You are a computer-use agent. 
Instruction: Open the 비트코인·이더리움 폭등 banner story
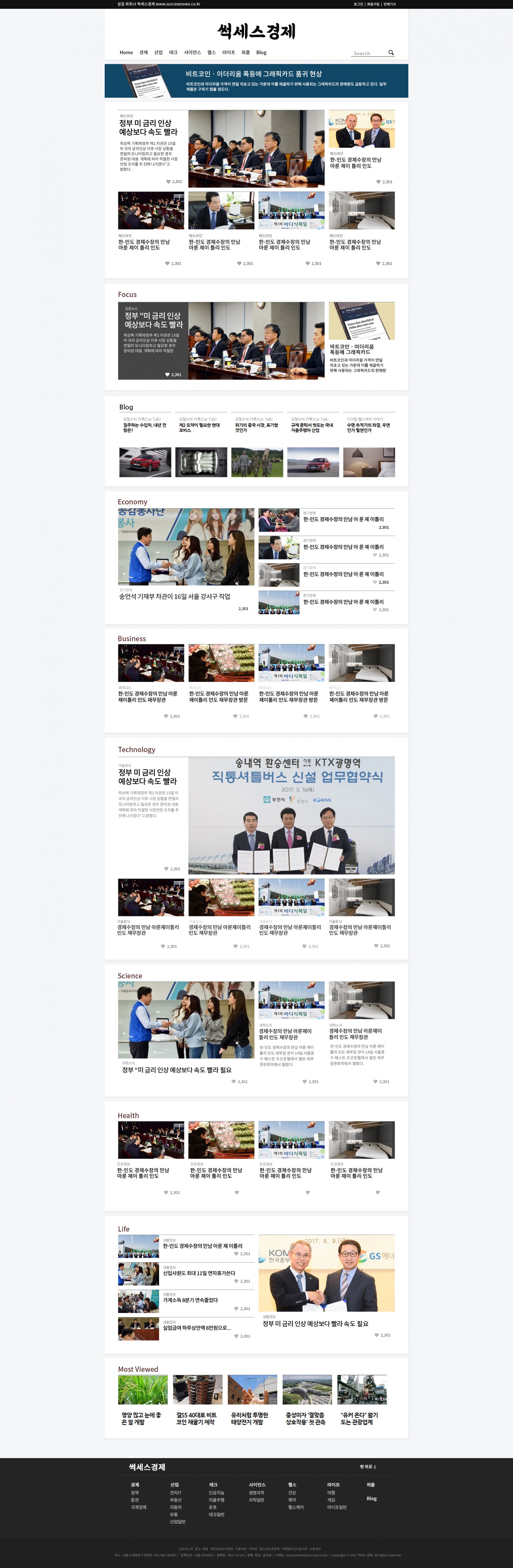click(x=254, y=74)
